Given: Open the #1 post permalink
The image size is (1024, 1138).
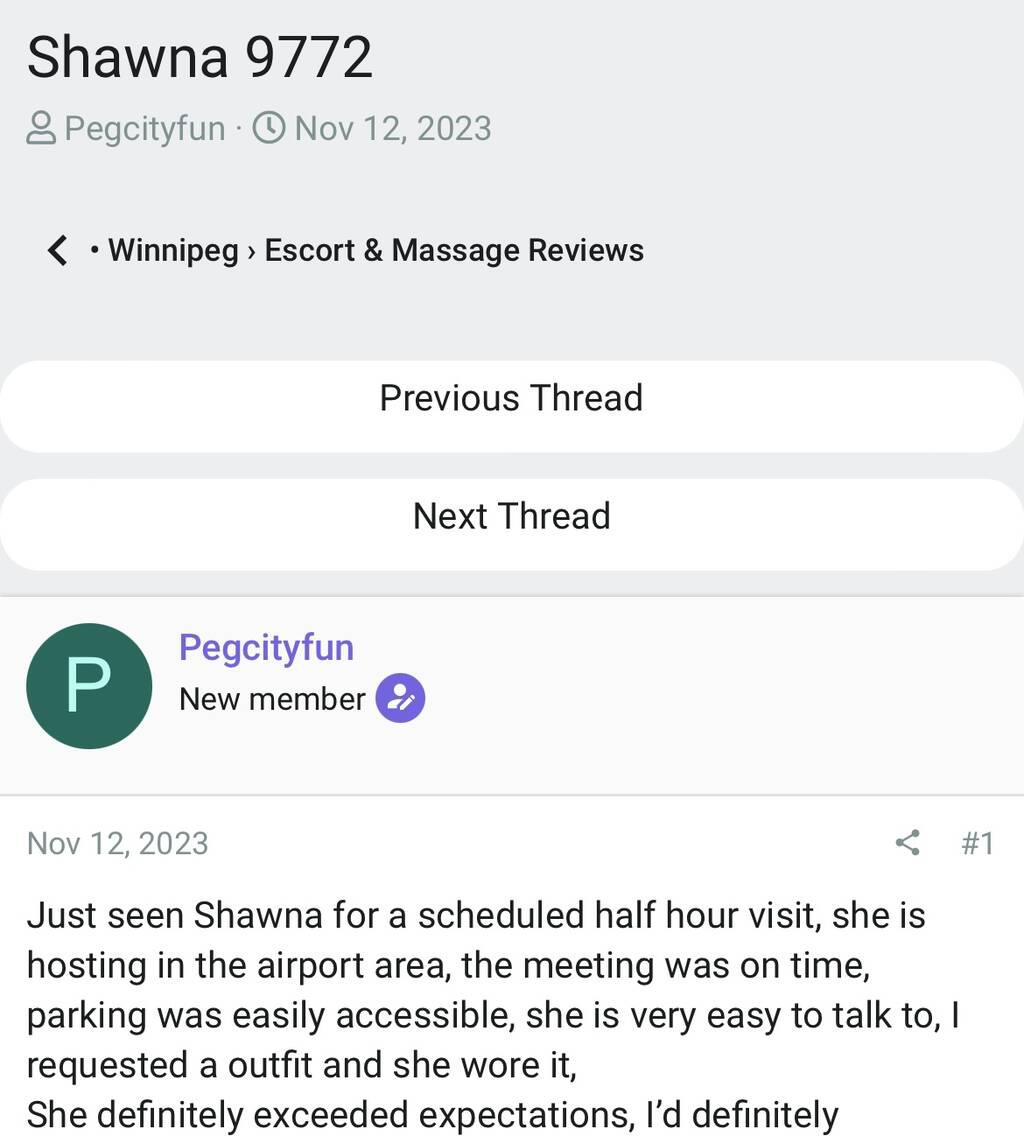Looking at the screenshot, I should pos(977,843).
